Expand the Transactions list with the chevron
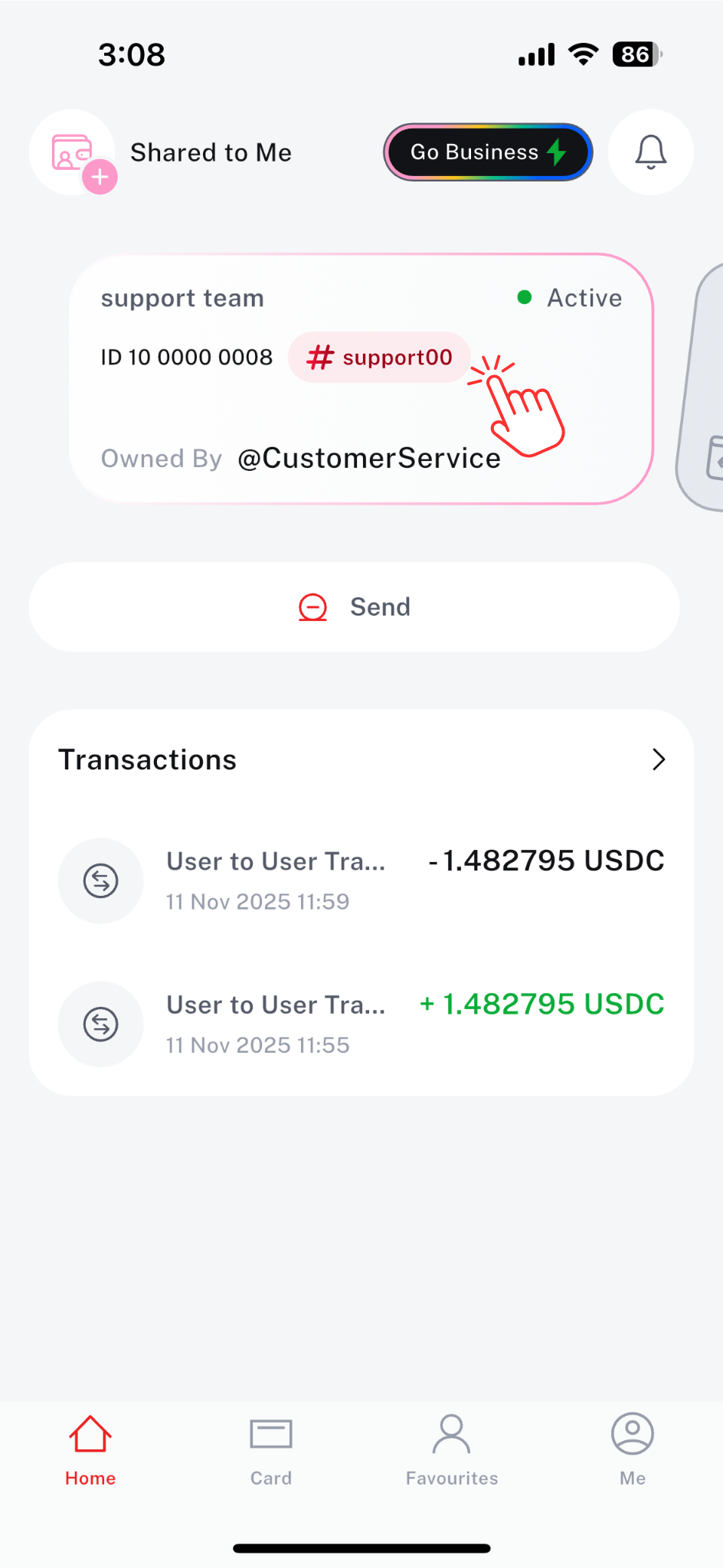The height and width of the screenshot is (1568, 723). pyautogui.click(x=658, y=759)
